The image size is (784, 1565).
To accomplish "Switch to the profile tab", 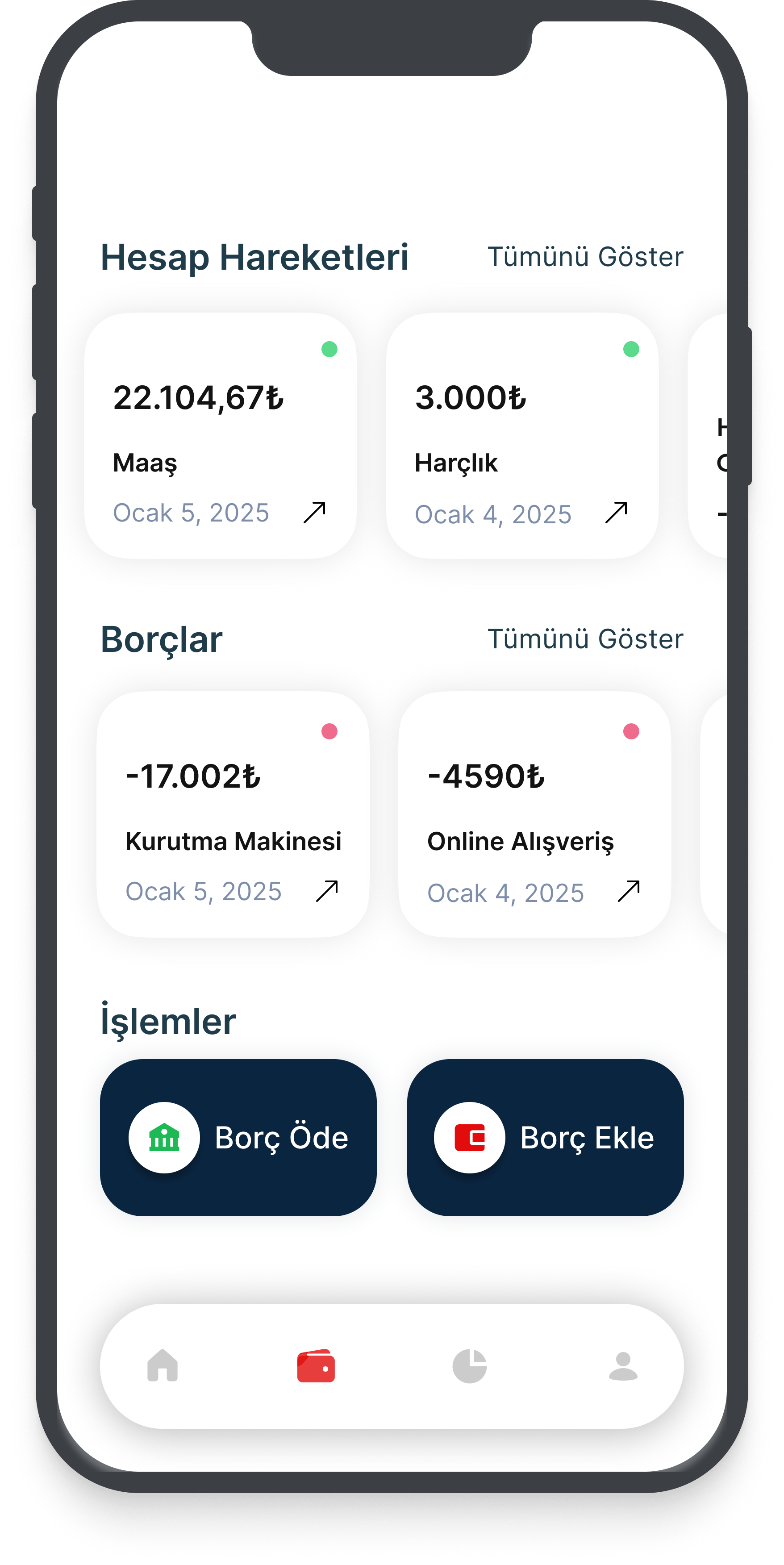I will [623, 1366].
